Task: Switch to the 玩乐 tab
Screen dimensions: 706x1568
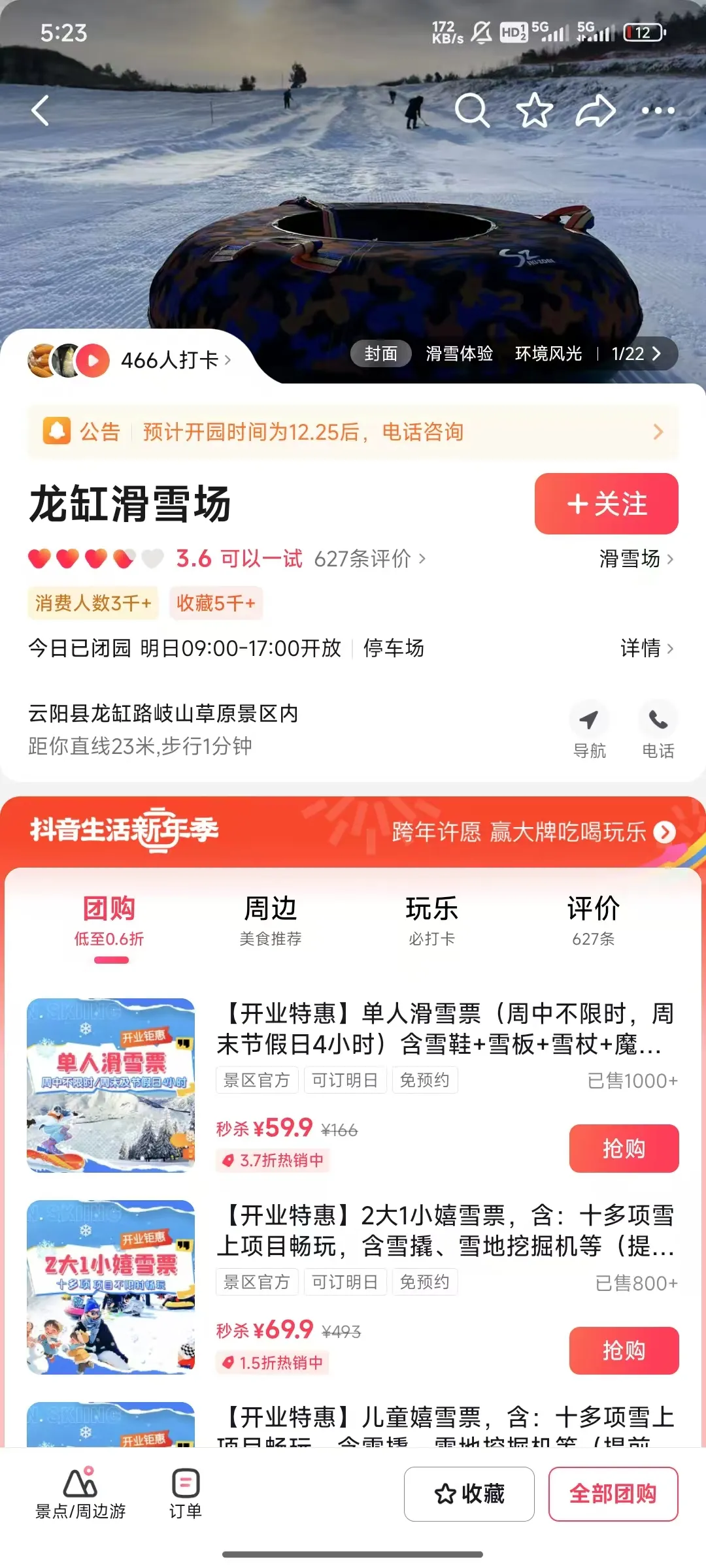Action: [431, 919]
